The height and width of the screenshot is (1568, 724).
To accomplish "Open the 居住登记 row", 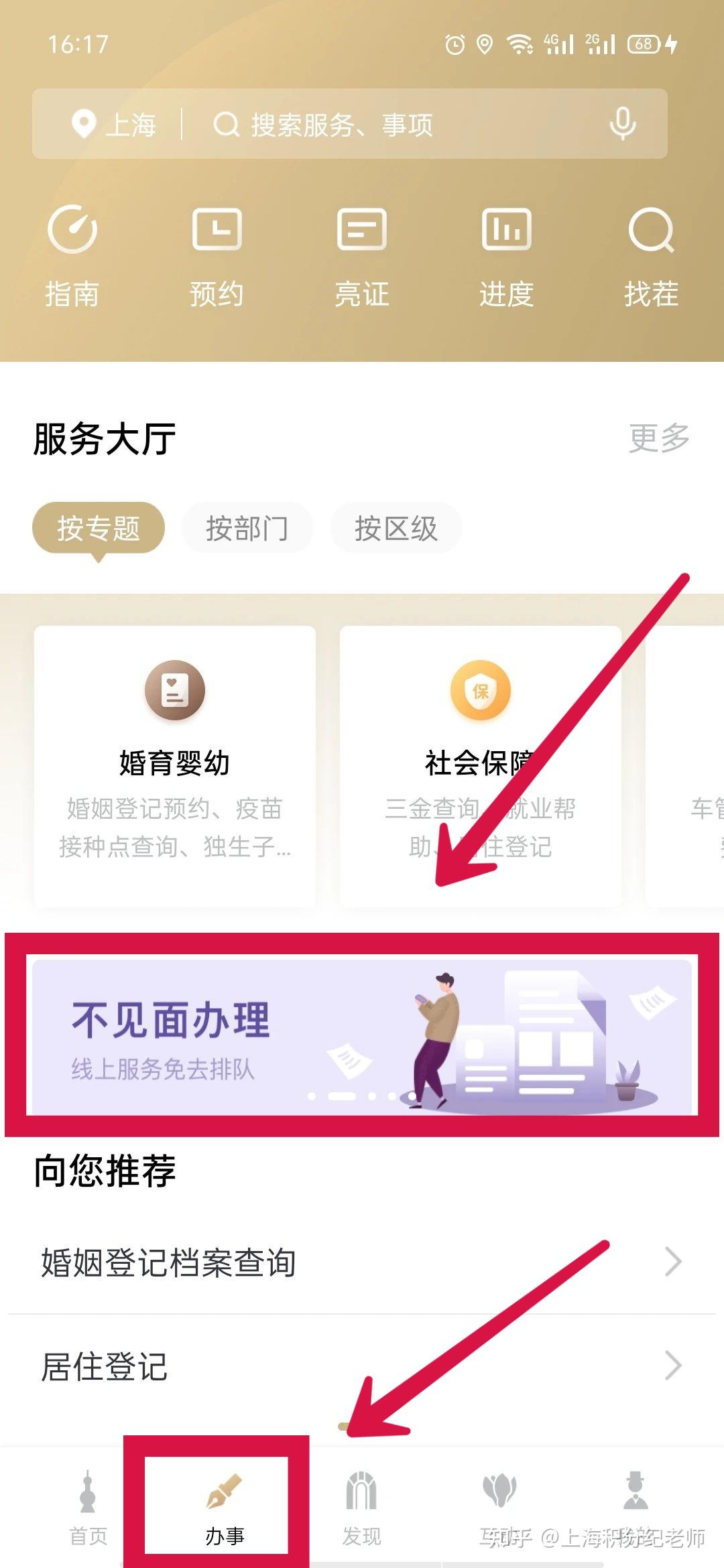I will click(362, 1366).
